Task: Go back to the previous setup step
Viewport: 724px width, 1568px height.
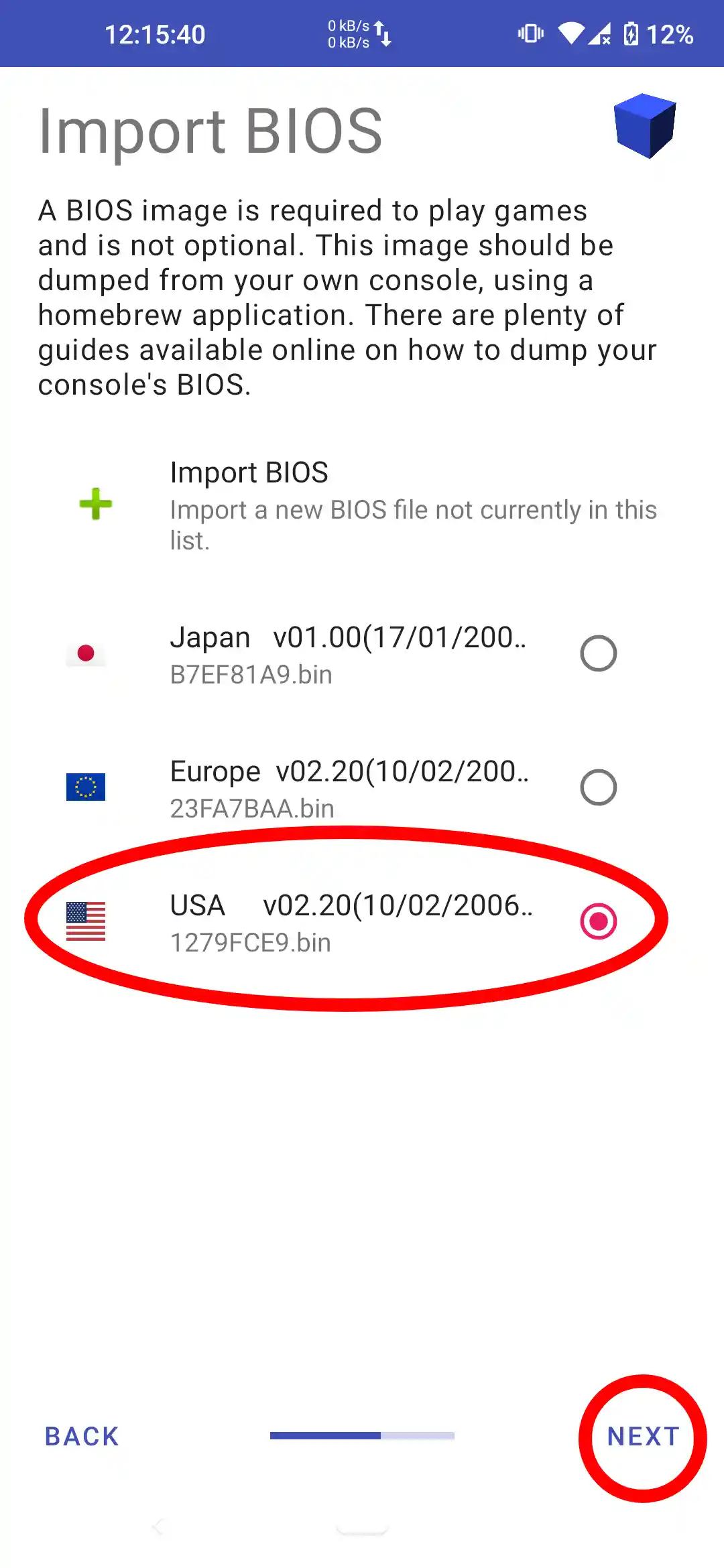Action: click(x=82, y=1437)
